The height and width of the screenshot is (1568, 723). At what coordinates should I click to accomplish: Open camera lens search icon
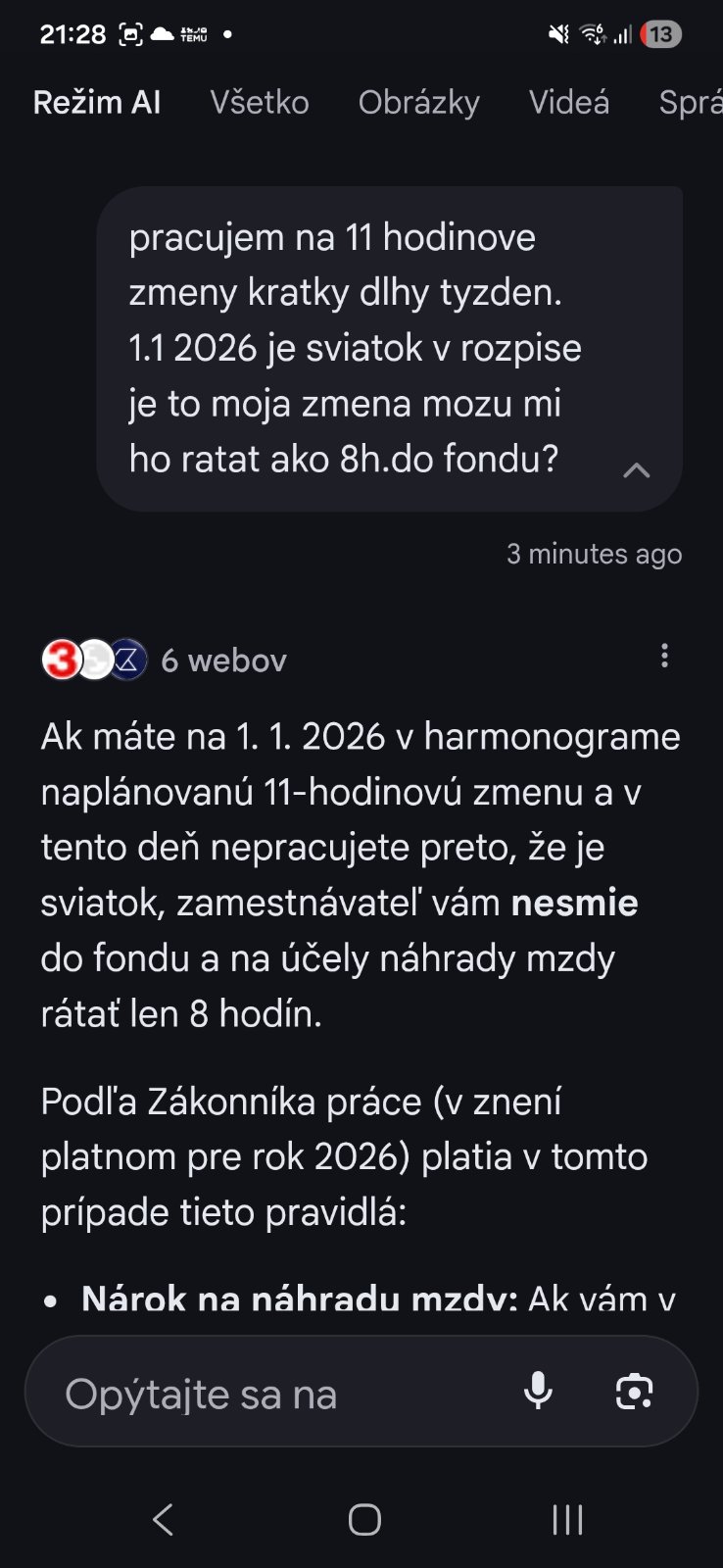click(x=634, y=1391)
